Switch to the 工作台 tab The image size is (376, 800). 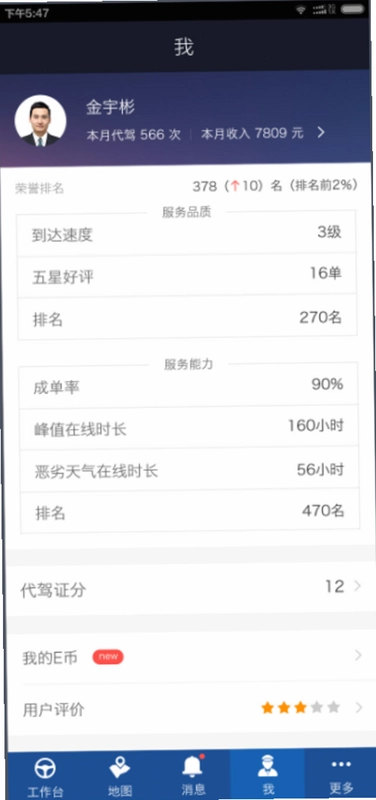(x=45, y=776)
